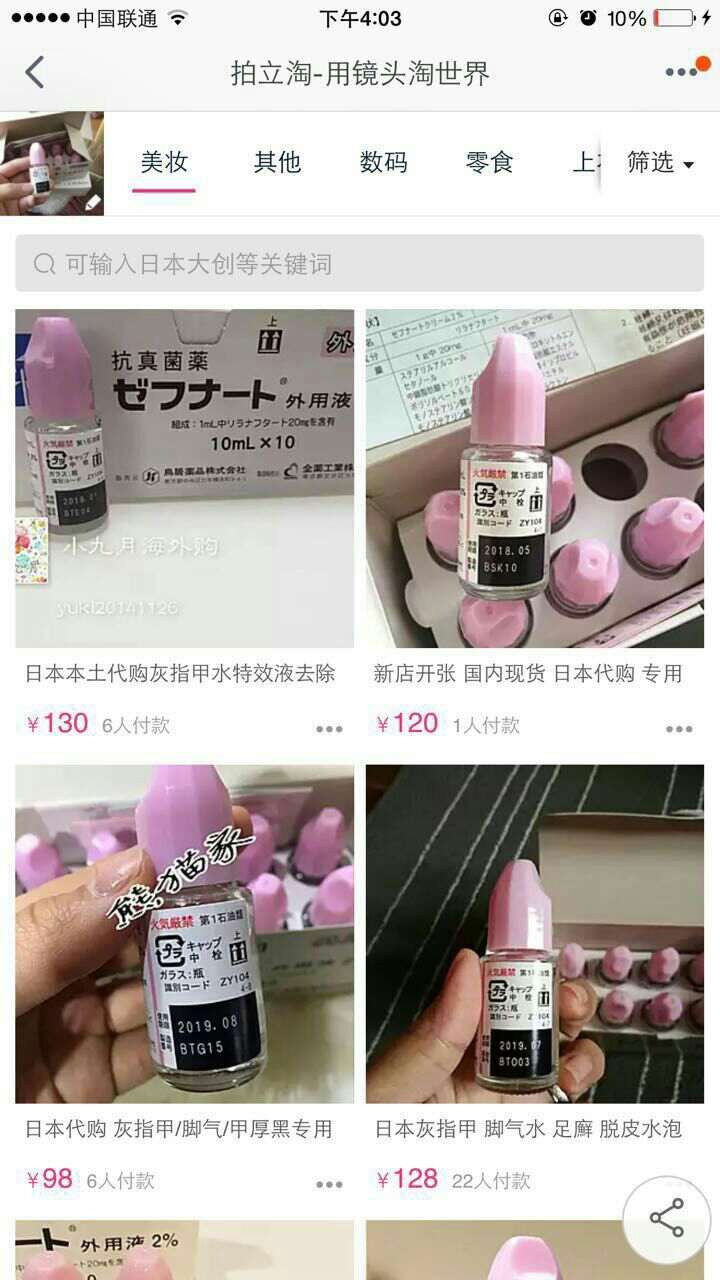View the ¥128 日本灰指甲 脚气水 product
The image size is (720, 1280).
pyautogui.click(x=535, y=934)
